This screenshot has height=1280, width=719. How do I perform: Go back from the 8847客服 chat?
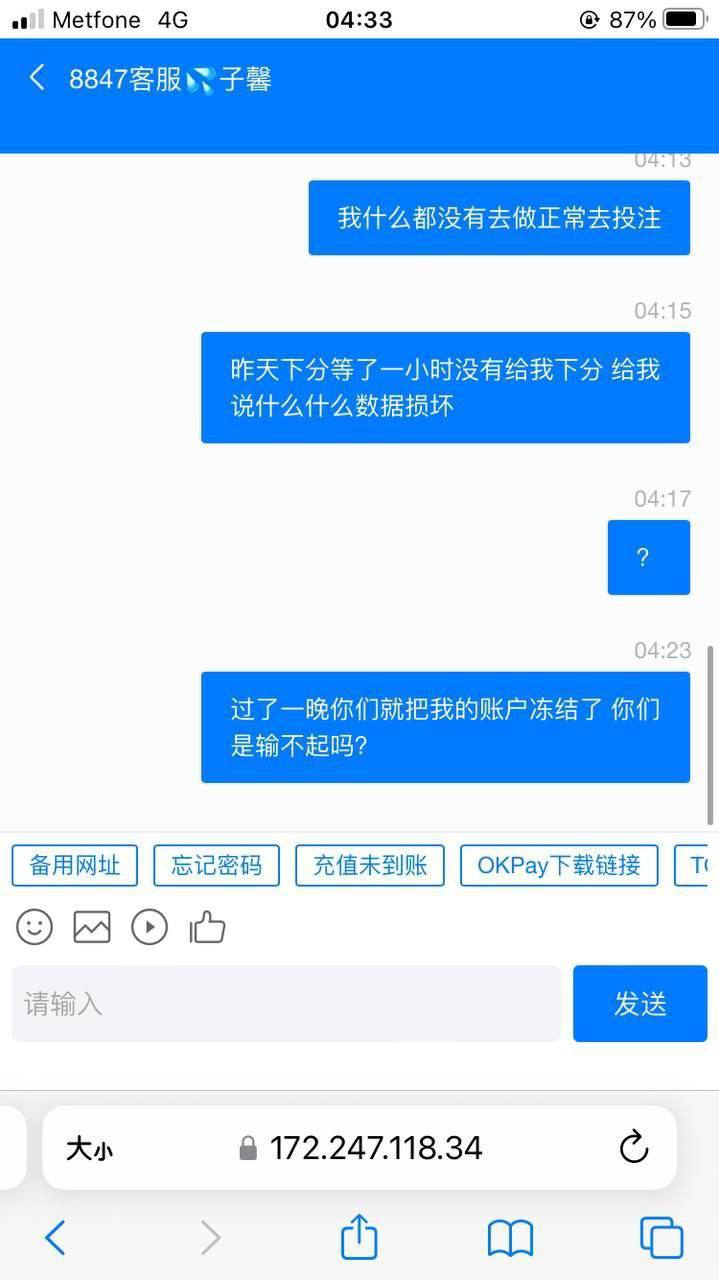(37, 78)
